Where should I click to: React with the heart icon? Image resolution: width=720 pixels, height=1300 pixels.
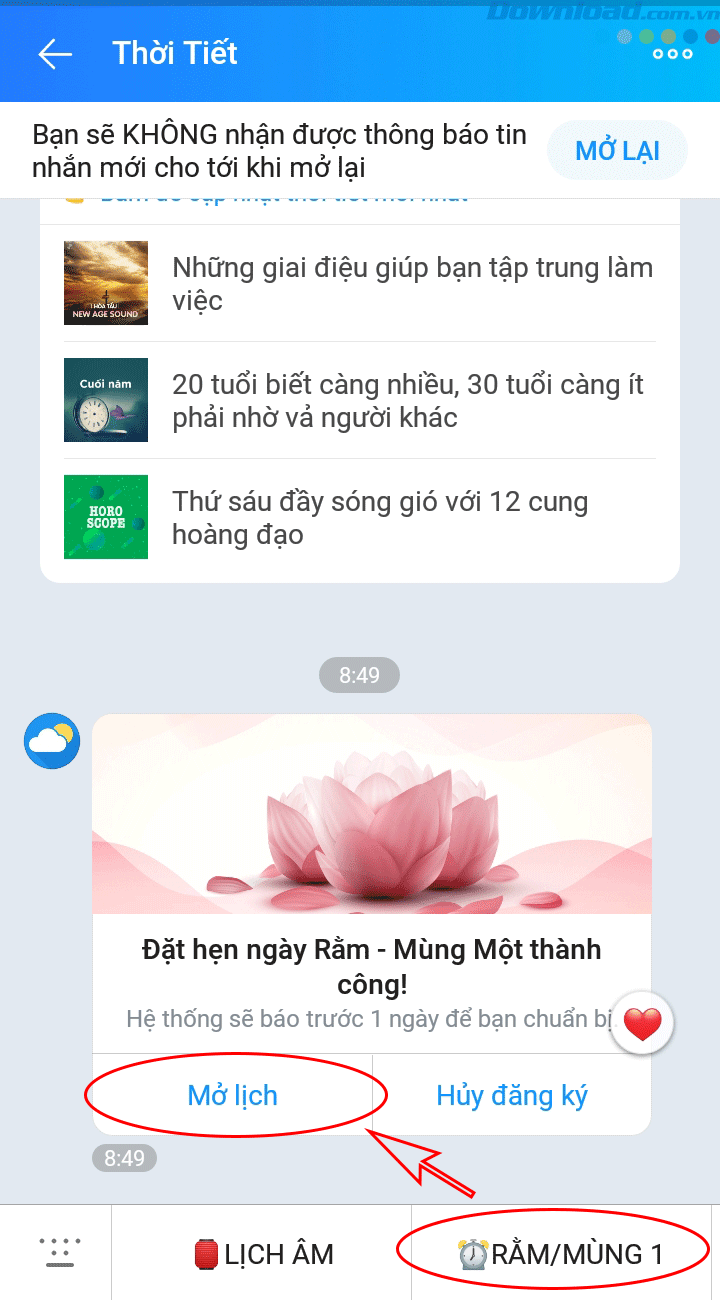click(x=643, y=1023)
